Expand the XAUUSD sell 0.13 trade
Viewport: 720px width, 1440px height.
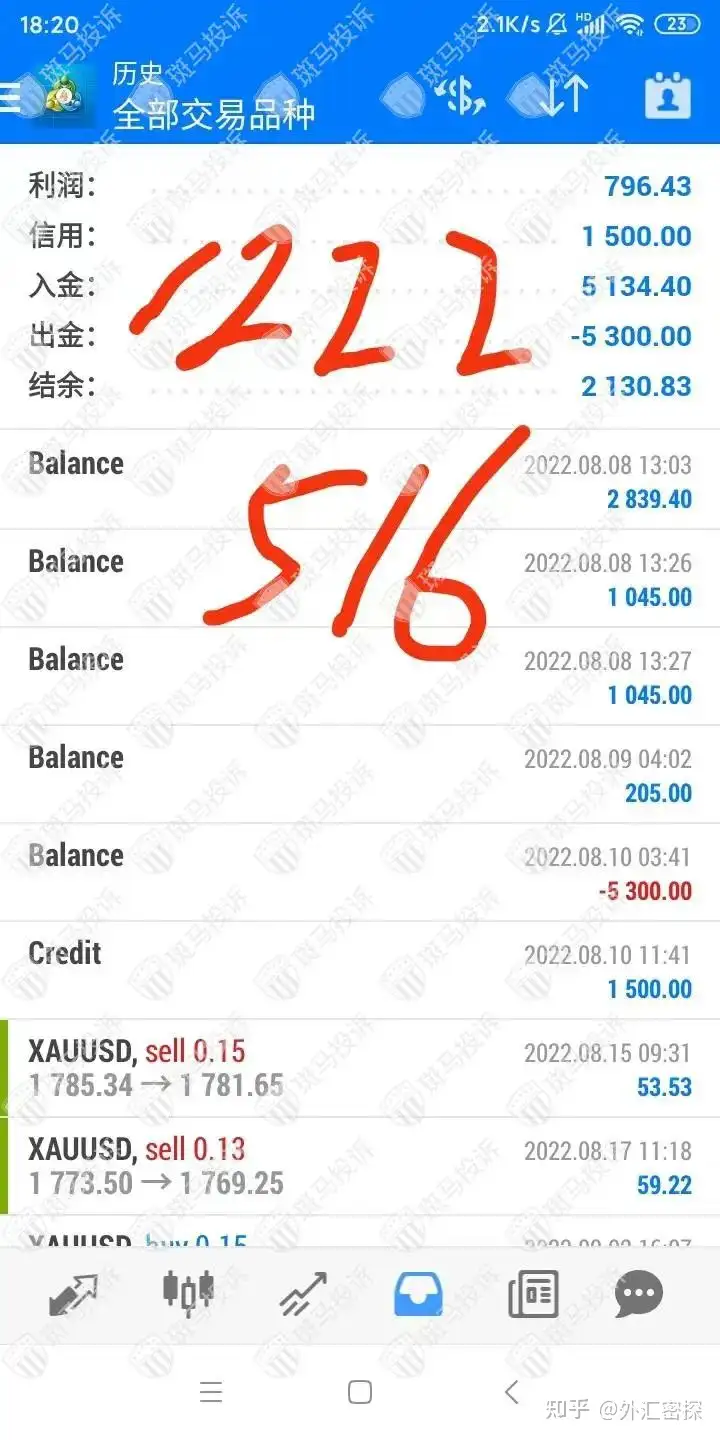tap(360, 1167)
